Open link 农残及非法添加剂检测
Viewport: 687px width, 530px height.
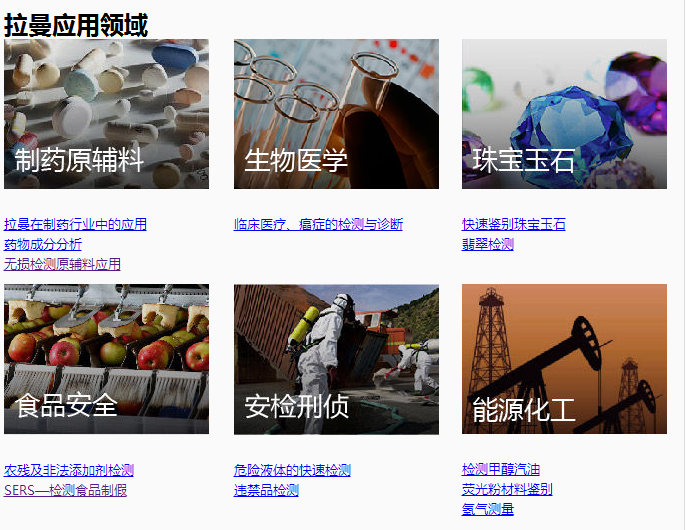[69, 470]
